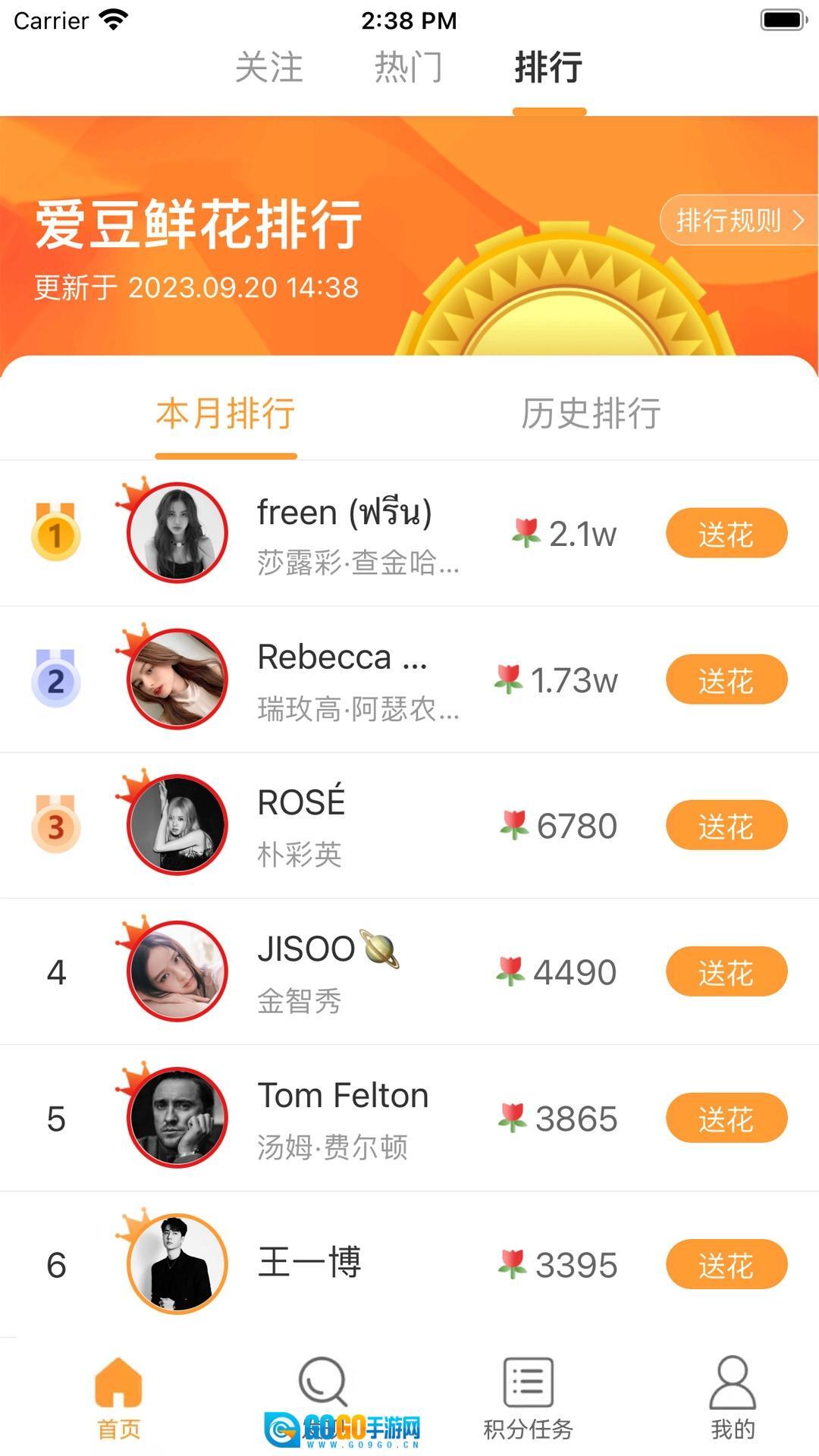Screen dimensions: 819x1456
Task: Tap 送花 button next to freen
Action: (x=726, y=533)
